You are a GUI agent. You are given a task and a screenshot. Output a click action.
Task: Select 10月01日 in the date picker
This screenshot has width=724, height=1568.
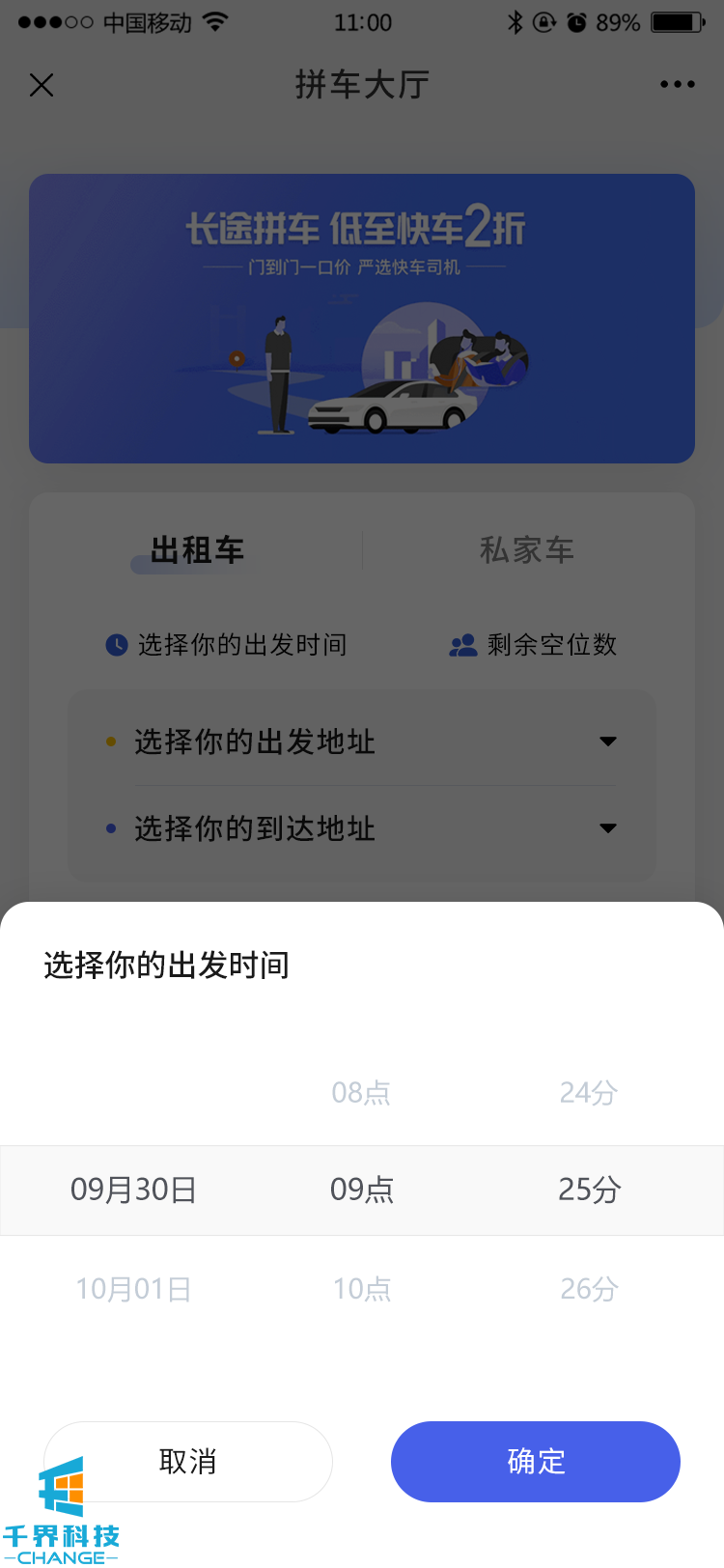click(133, 1289)
